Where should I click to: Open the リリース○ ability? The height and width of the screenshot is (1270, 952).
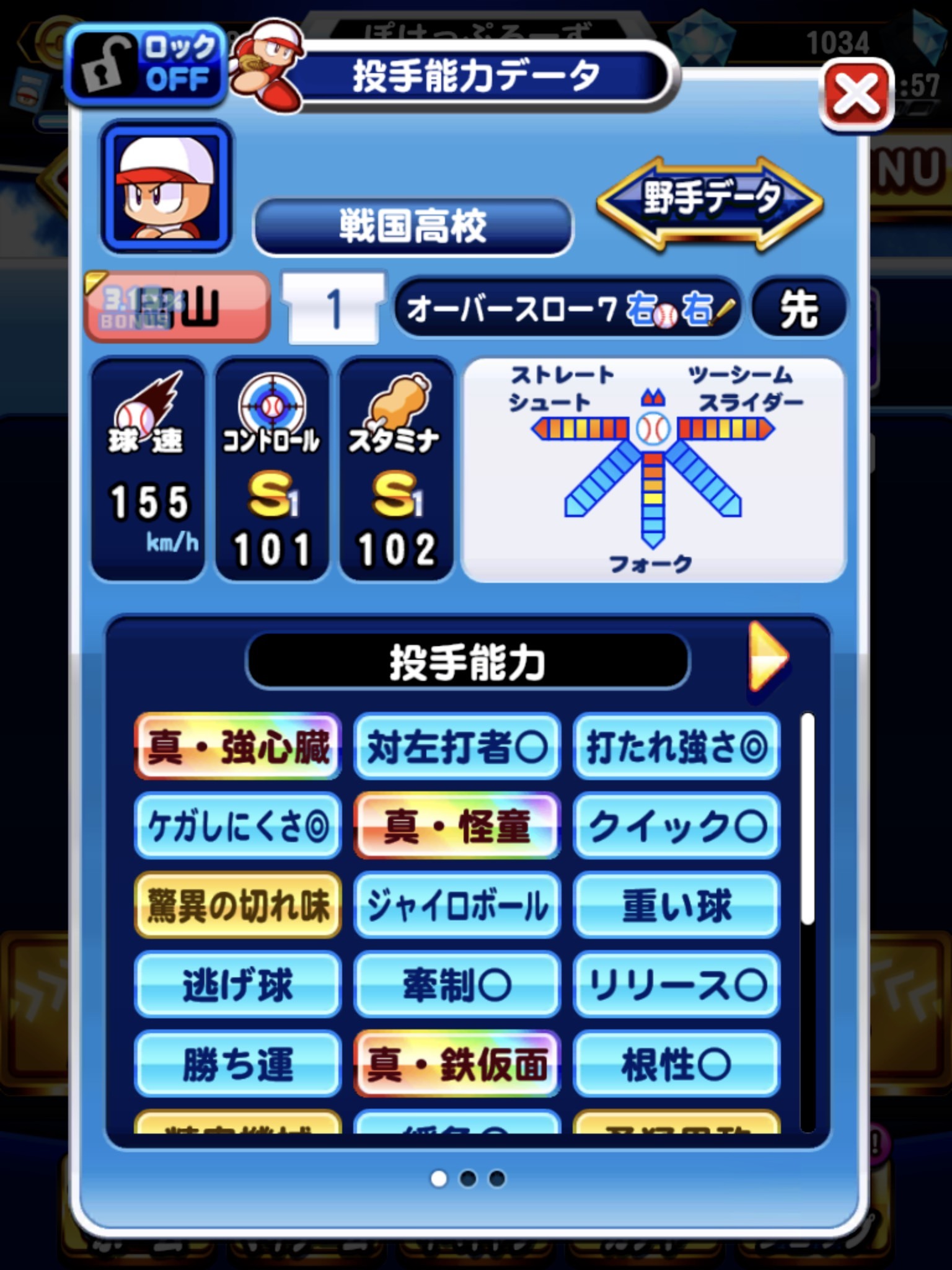(x=676, y=984)
